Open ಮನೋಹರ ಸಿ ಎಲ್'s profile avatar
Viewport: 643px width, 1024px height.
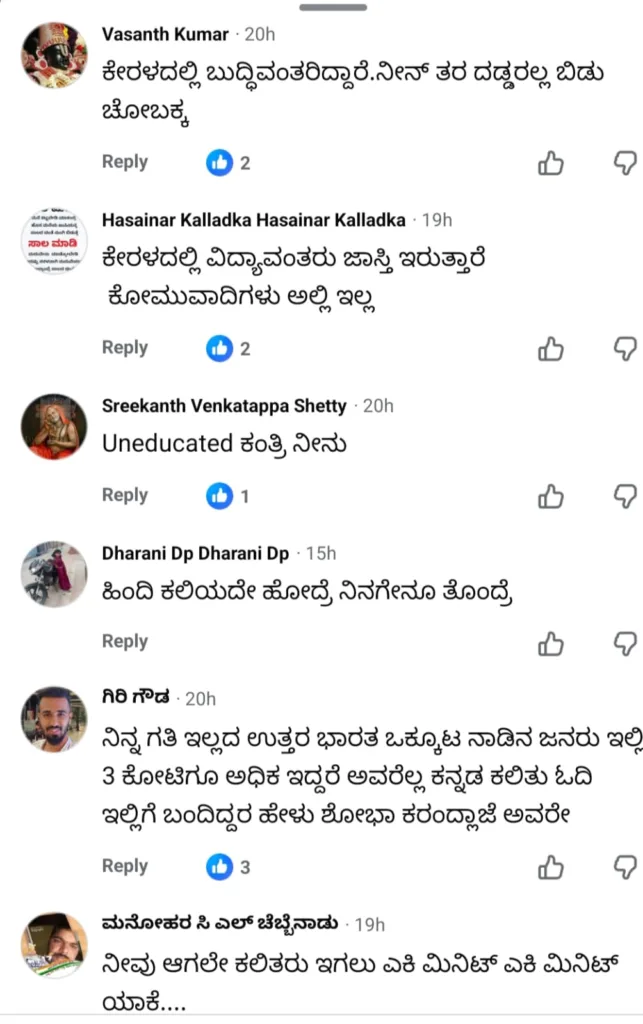(54, 944)
